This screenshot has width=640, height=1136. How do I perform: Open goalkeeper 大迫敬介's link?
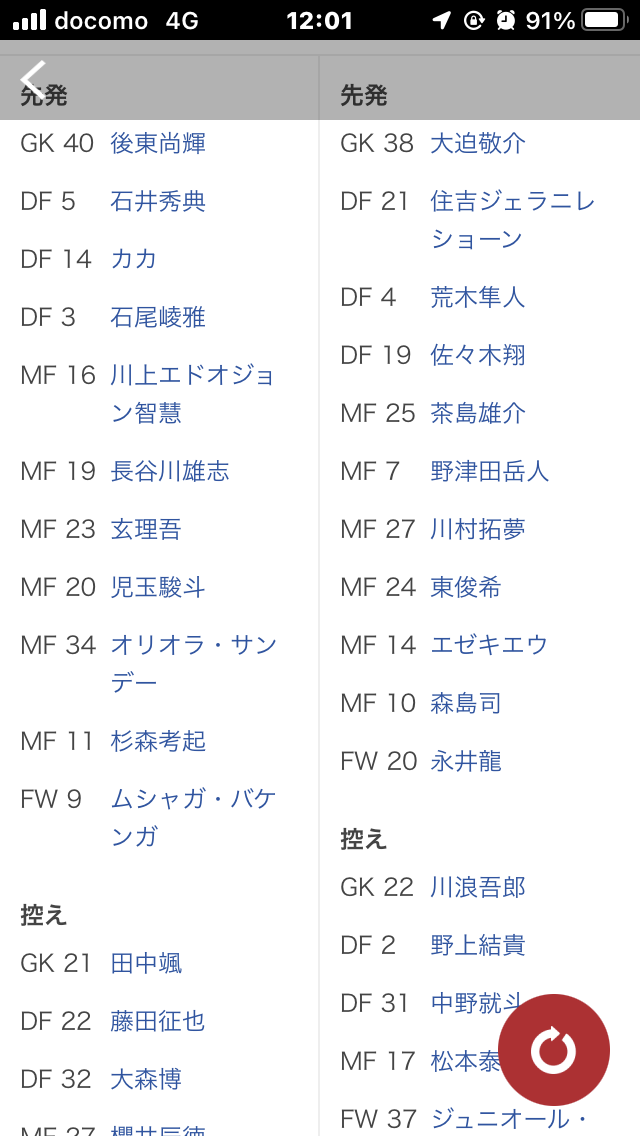(478, 143)
